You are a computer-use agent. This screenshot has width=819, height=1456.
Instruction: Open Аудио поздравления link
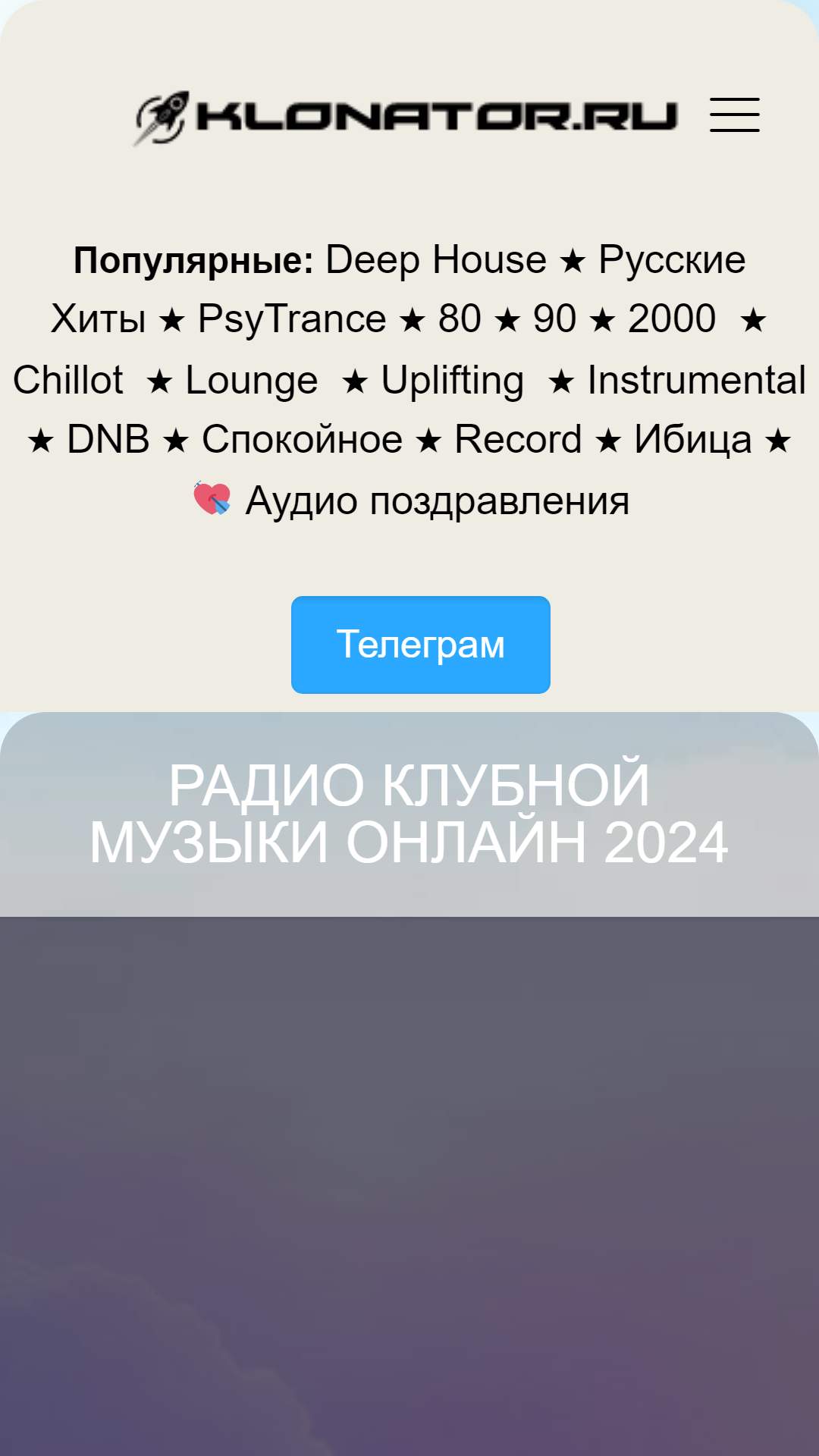pos(438,501)
